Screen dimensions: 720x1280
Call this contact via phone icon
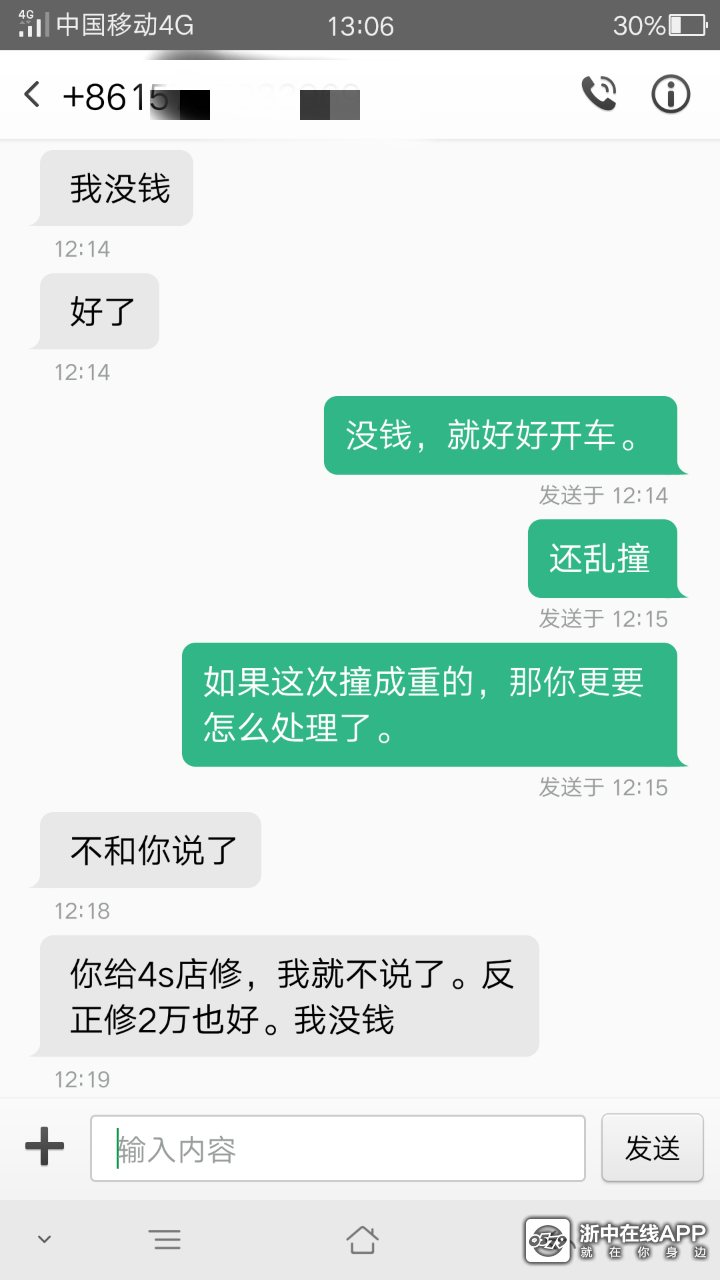(599, 94)
